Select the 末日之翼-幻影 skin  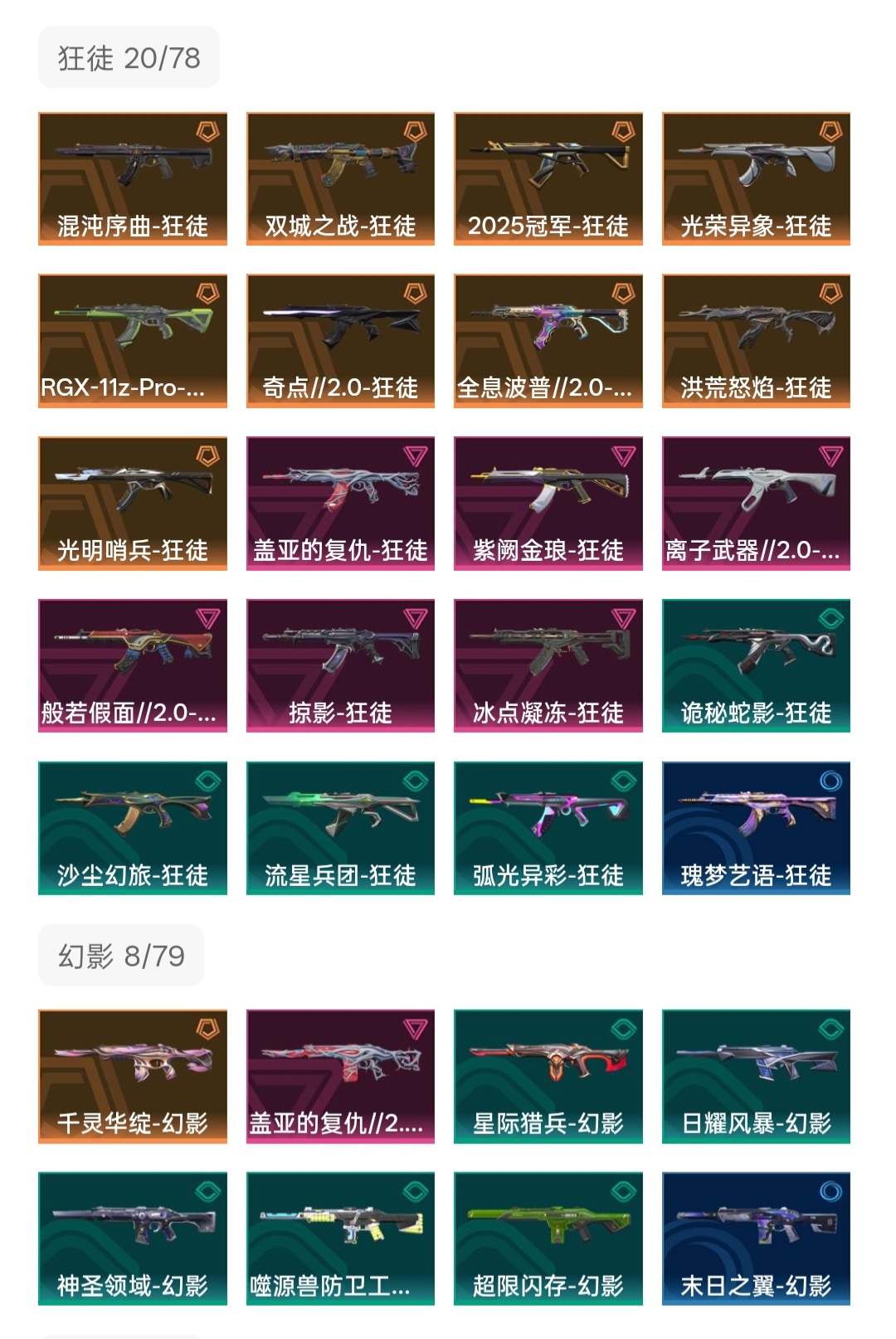click(x=756, y=1239)
